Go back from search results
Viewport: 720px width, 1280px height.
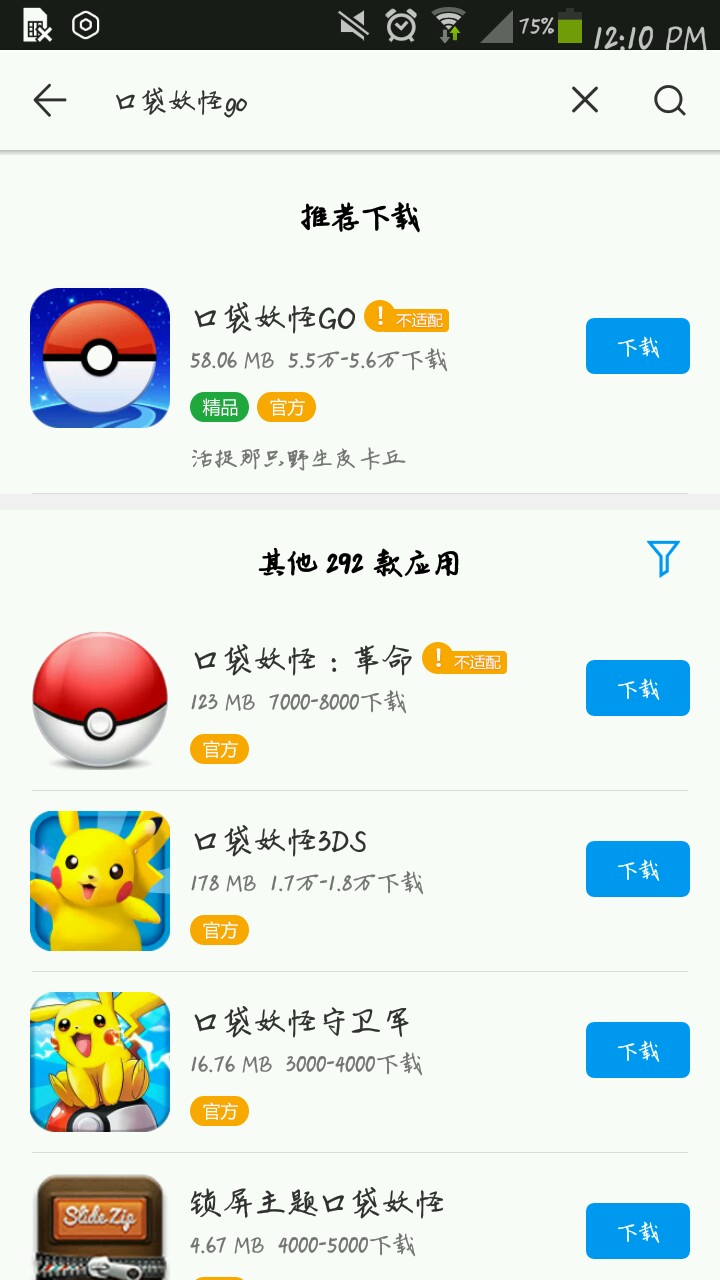pyautogui.click(x=49, y=100)
